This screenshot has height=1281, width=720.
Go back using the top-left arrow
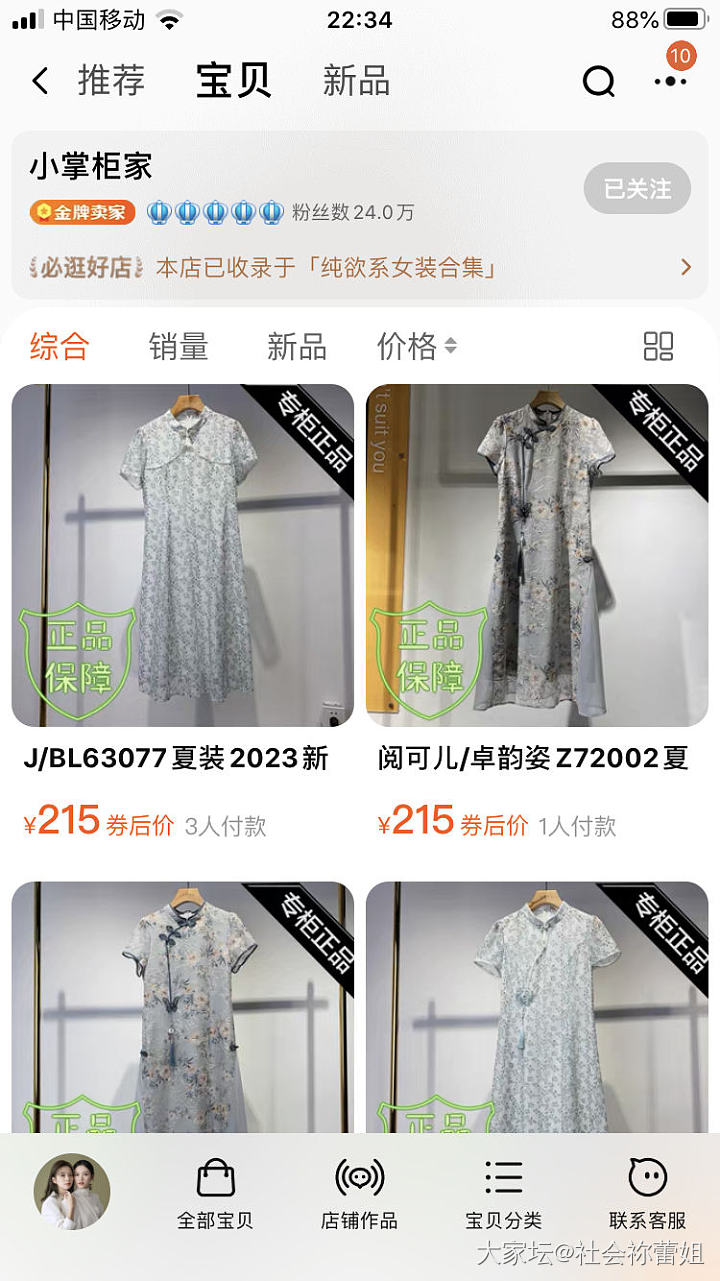coord(40,81)
